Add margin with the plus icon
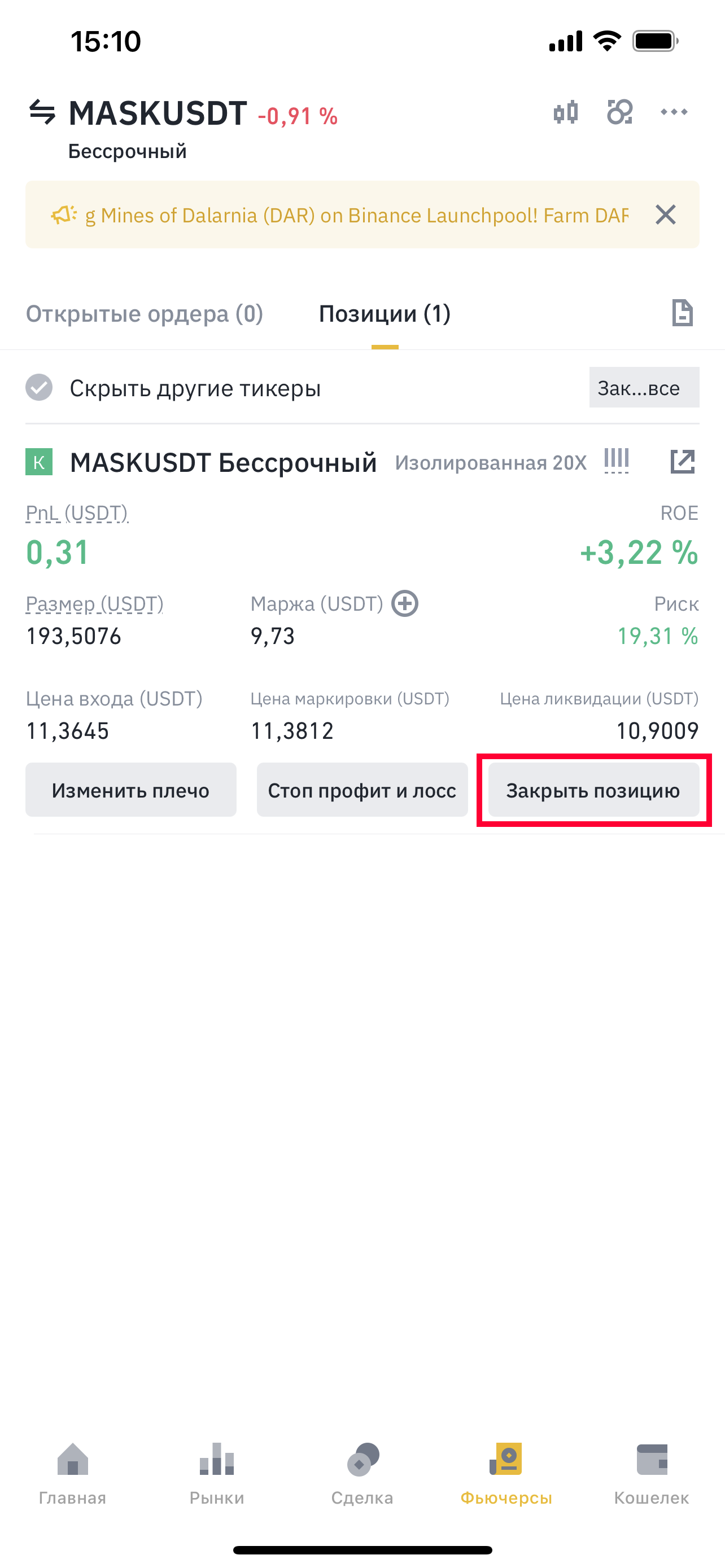The width and height of the screenshot is (725, 1568). click(405, 604)
